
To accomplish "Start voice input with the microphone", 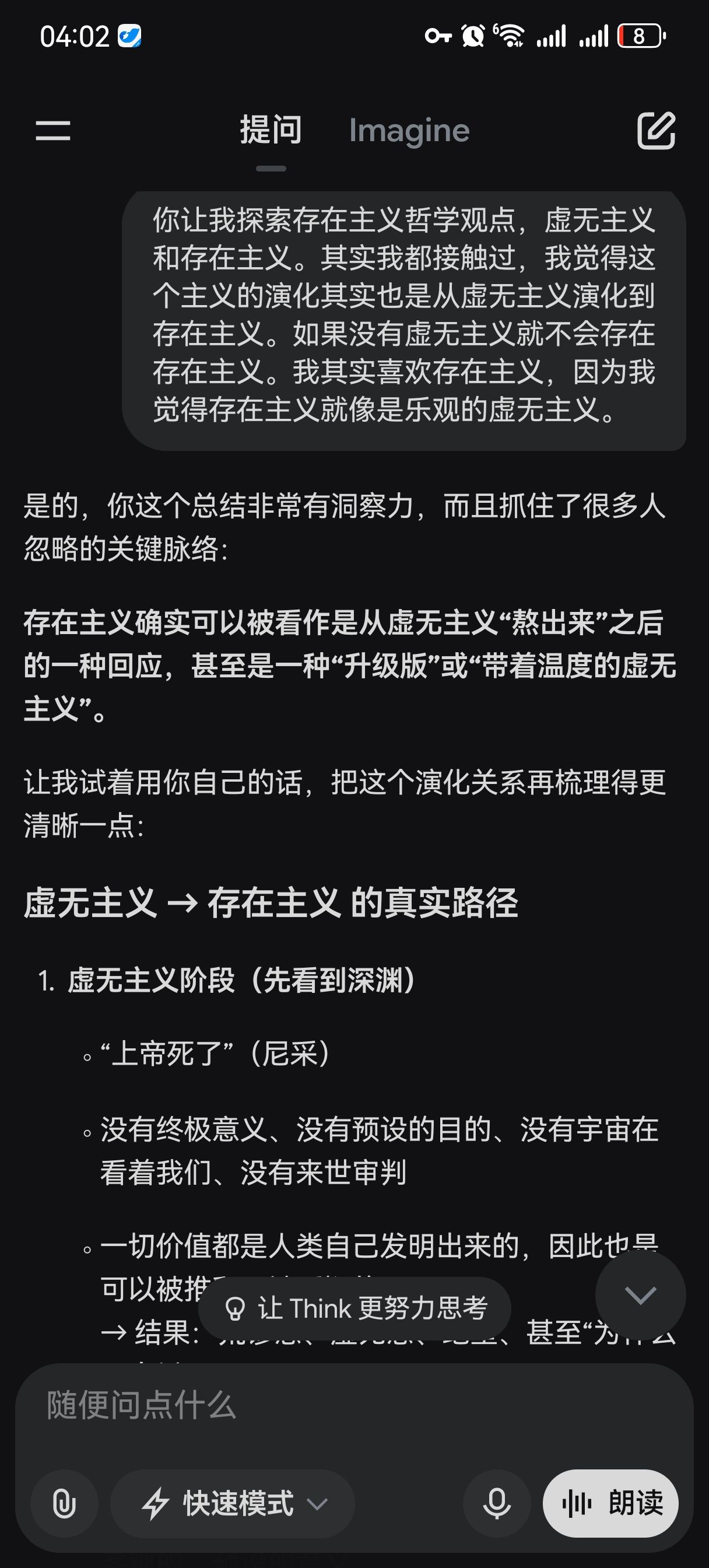I will (497, 1503).
